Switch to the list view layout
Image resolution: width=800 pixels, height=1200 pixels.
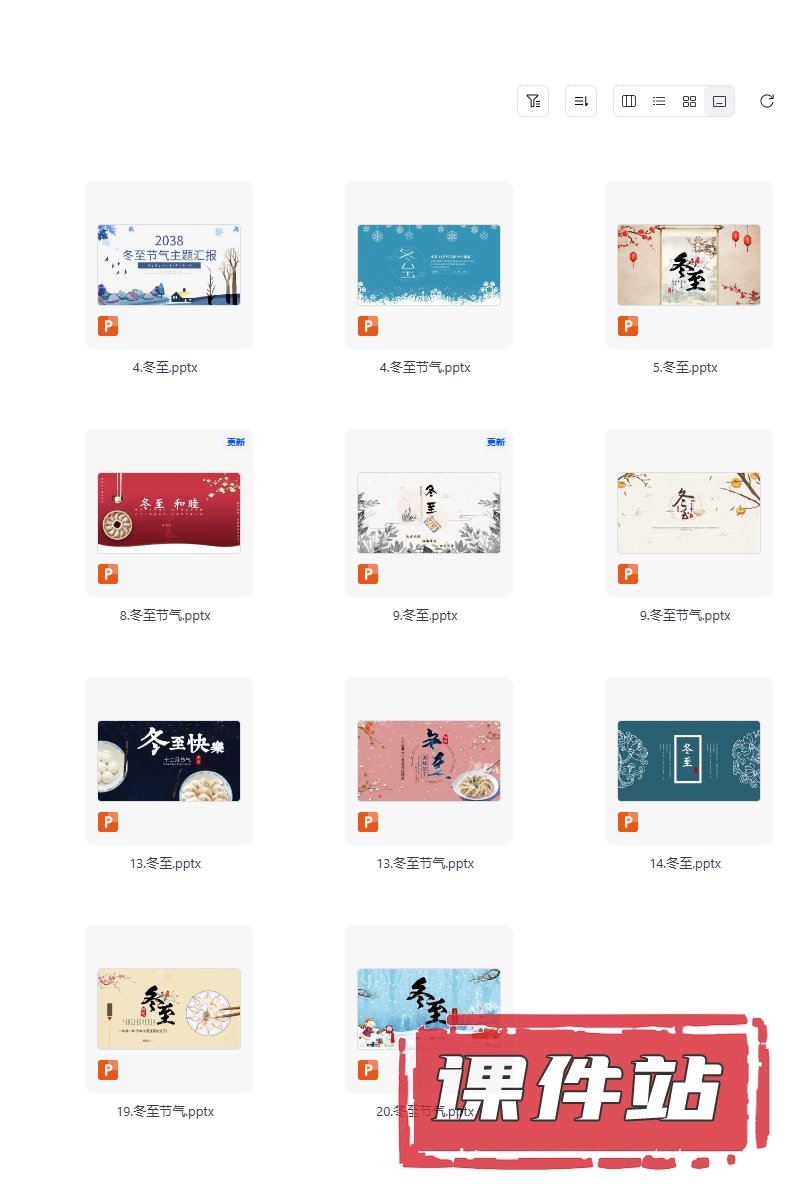[x=659, y=101]
